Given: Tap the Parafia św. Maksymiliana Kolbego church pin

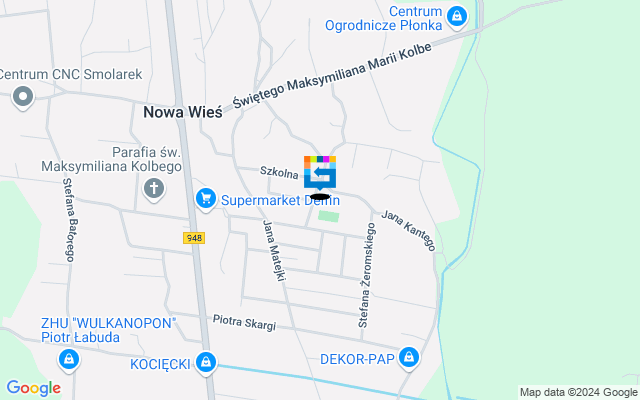Looking at the screenshot, I should point(154,187).
